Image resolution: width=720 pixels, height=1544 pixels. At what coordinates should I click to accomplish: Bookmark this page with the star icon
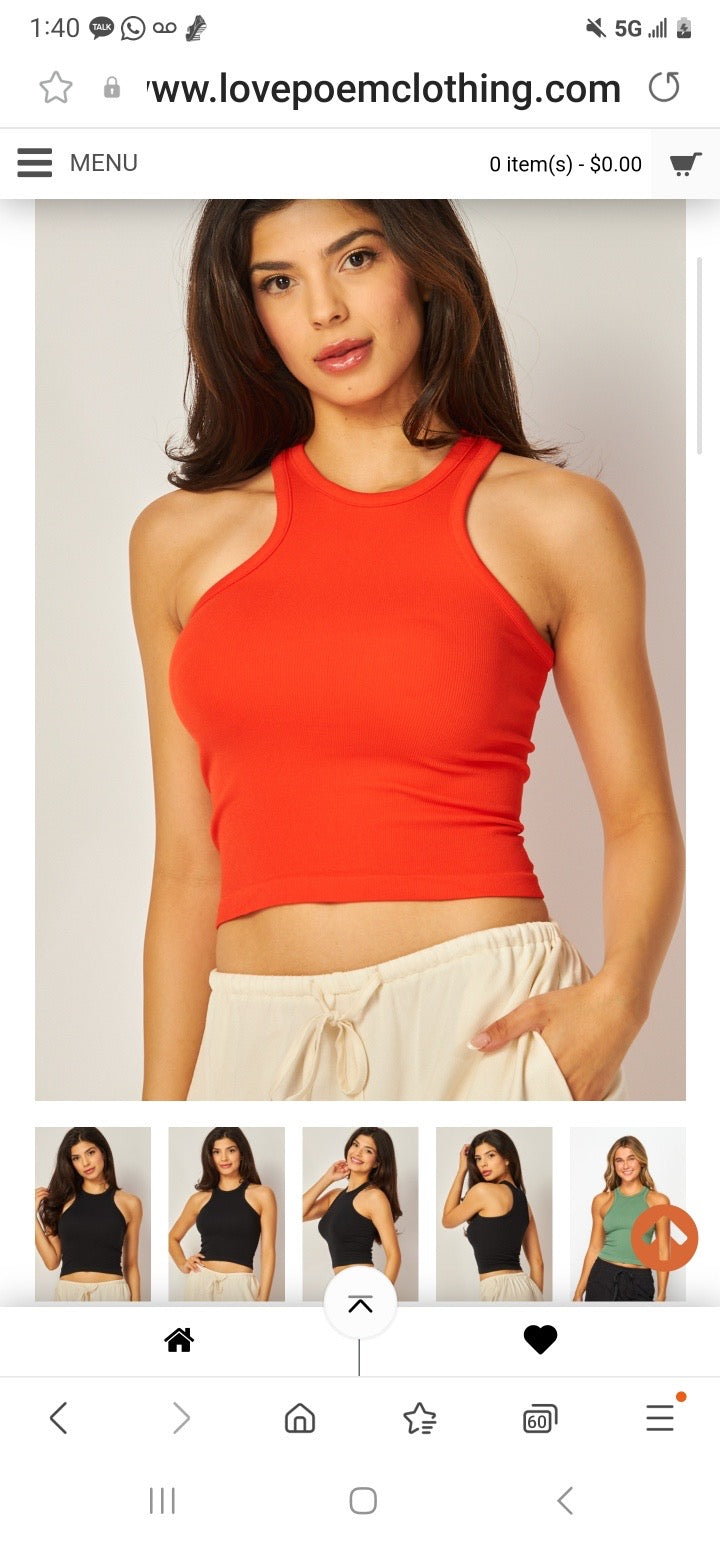click(x=56, y=88)
